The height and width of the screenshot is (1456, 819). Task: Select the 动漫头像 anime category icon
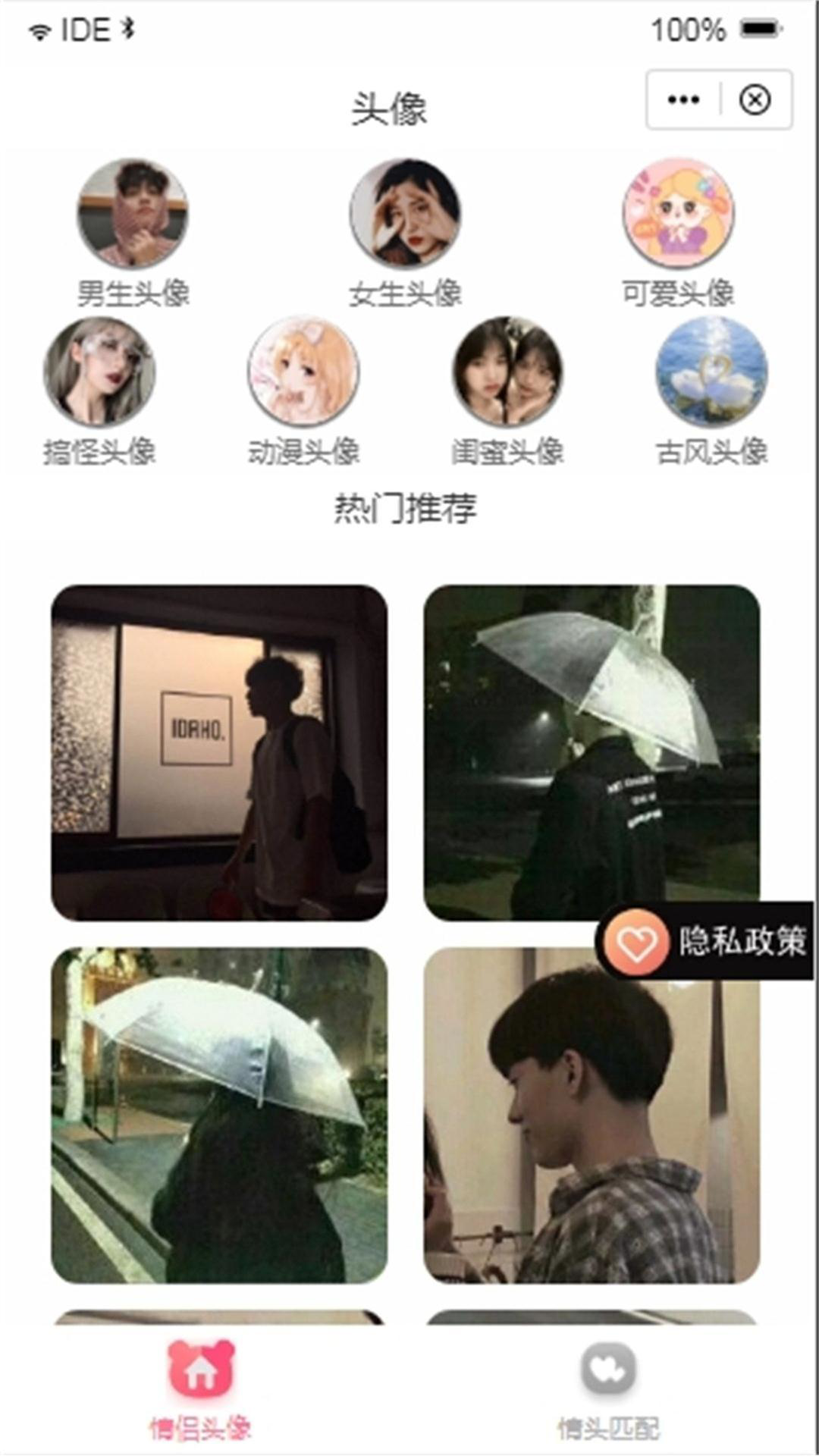click(302, 372)
